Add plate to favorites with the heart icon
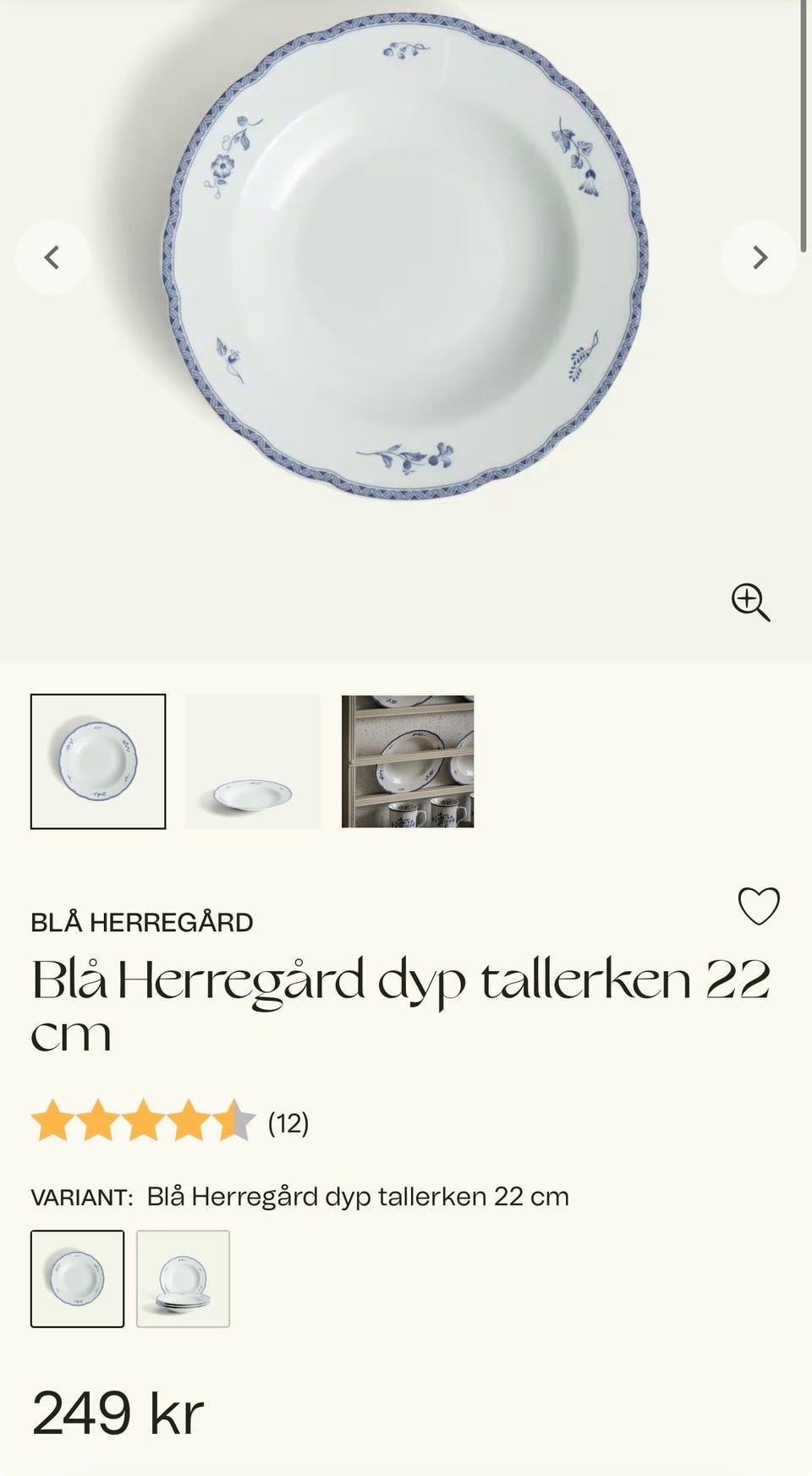This screenshot has width=812, height=1476. coord(757,908)
